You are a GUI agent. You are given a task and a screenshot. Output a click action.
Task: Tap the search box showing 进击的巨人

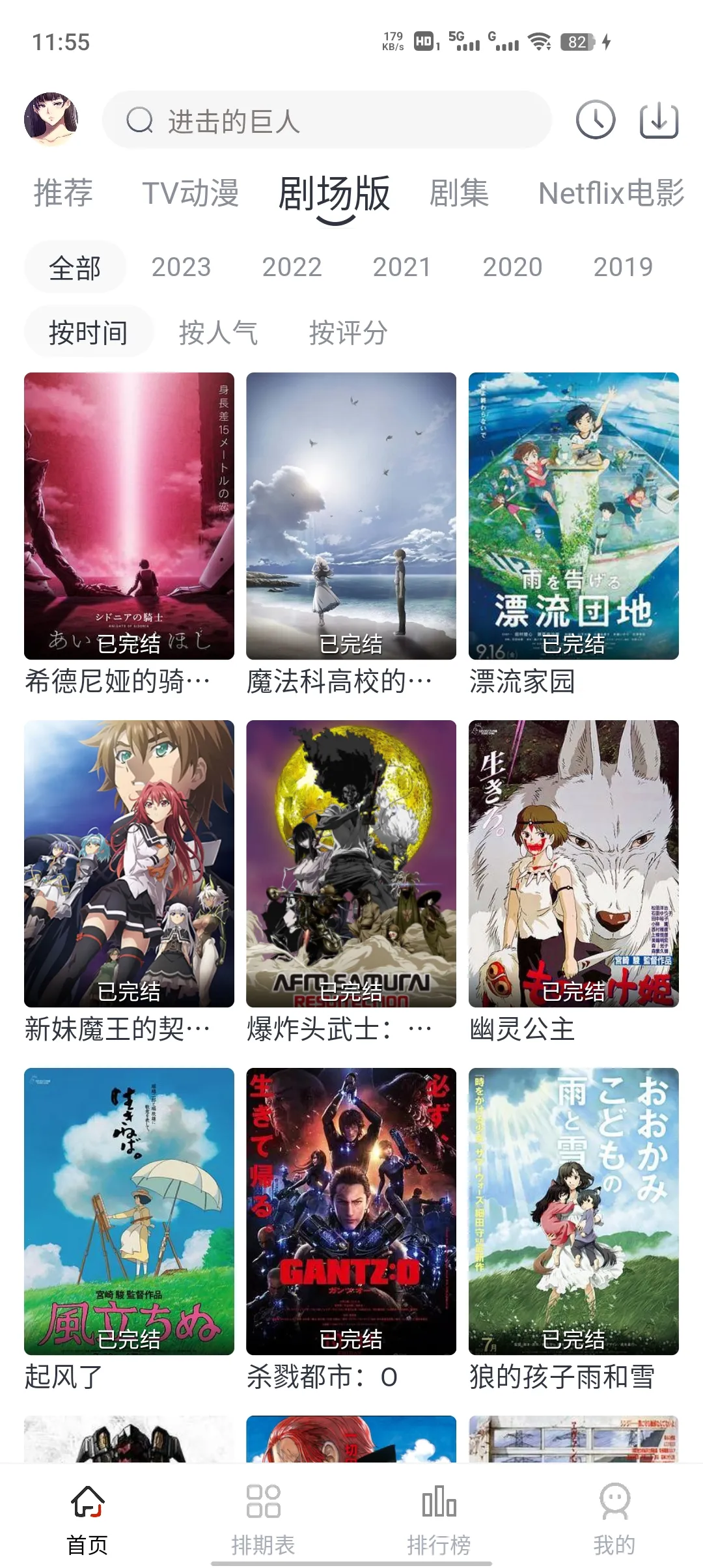[327, 121]
